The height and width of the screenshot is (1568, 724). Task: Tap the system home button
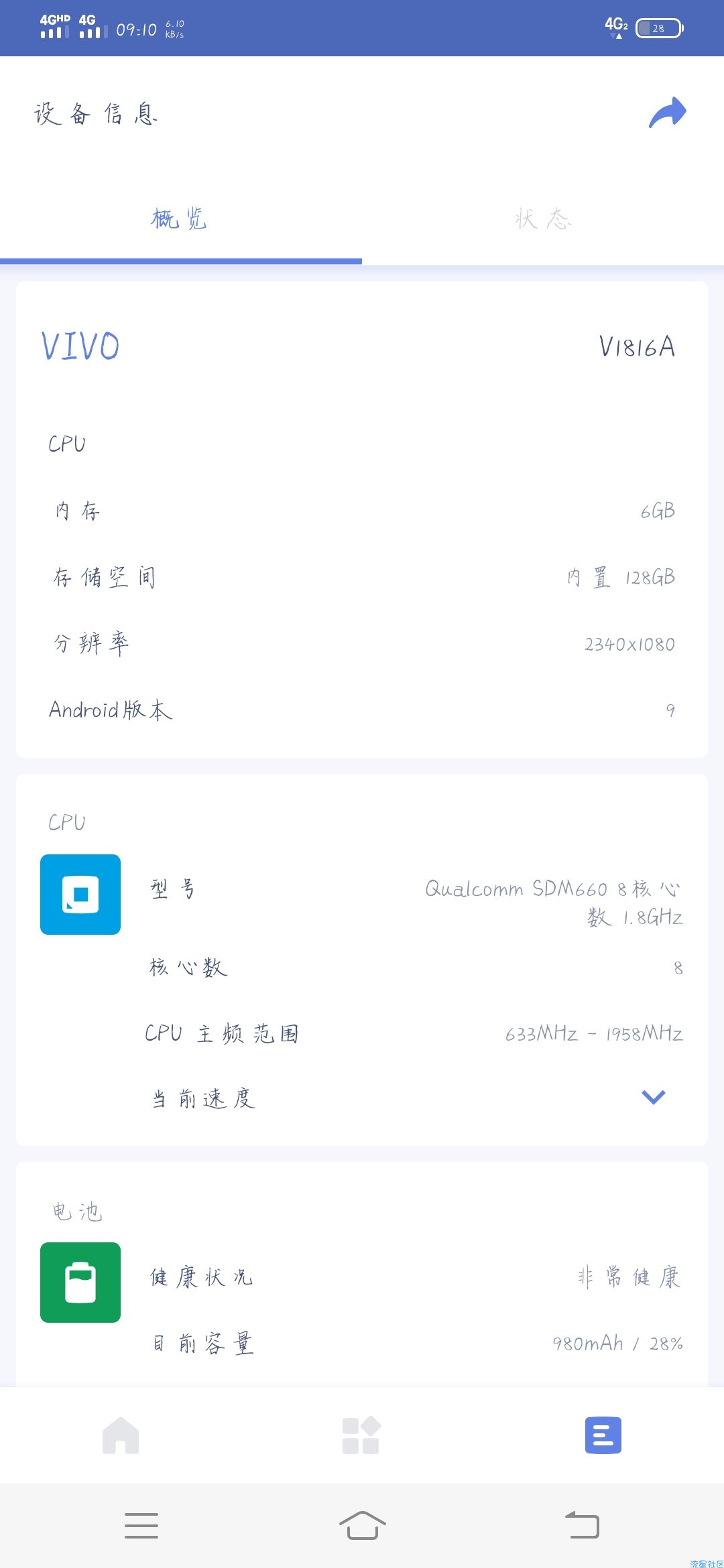coord(362,1526)
